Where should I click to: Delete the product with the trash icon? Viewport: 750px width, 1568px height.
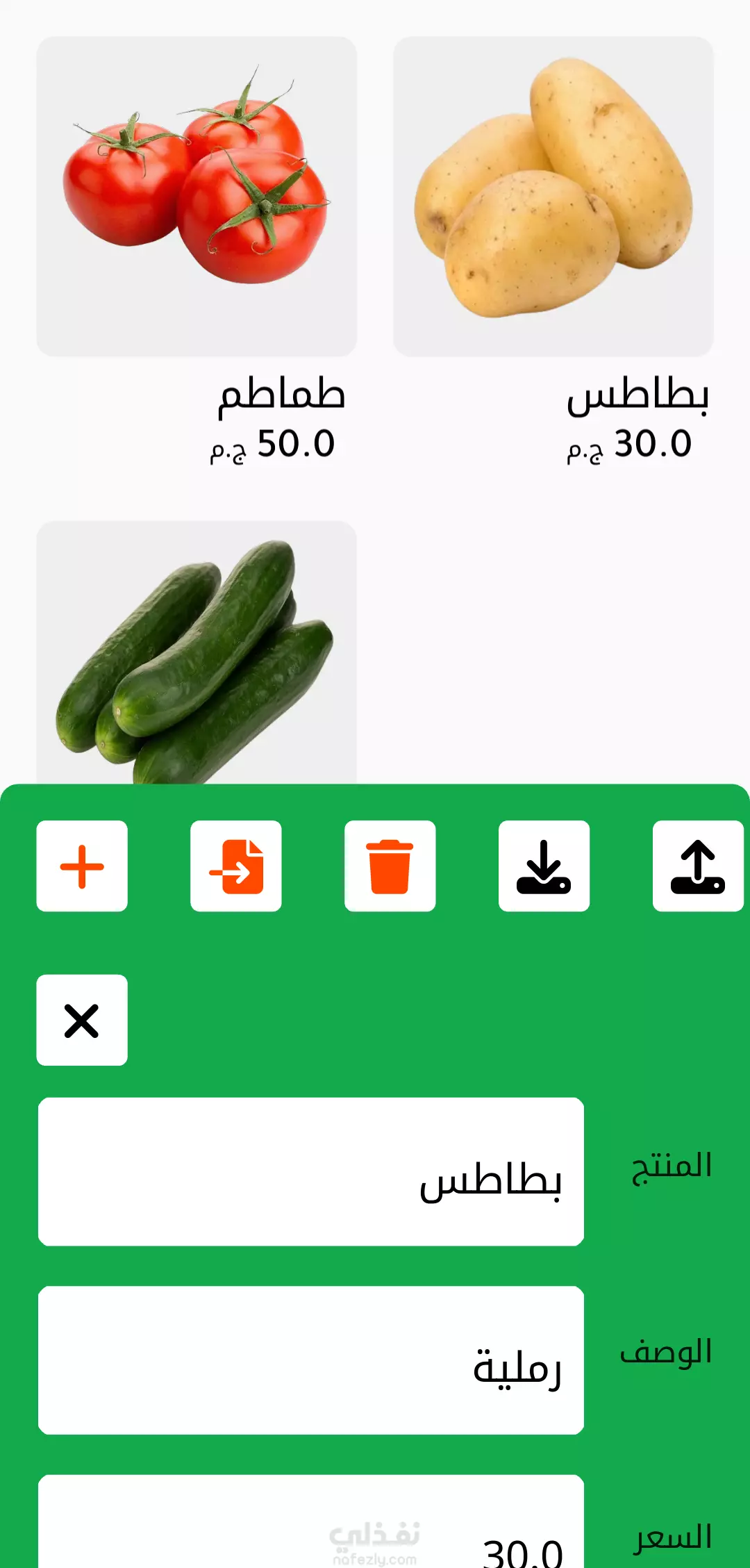pos(390,866)
